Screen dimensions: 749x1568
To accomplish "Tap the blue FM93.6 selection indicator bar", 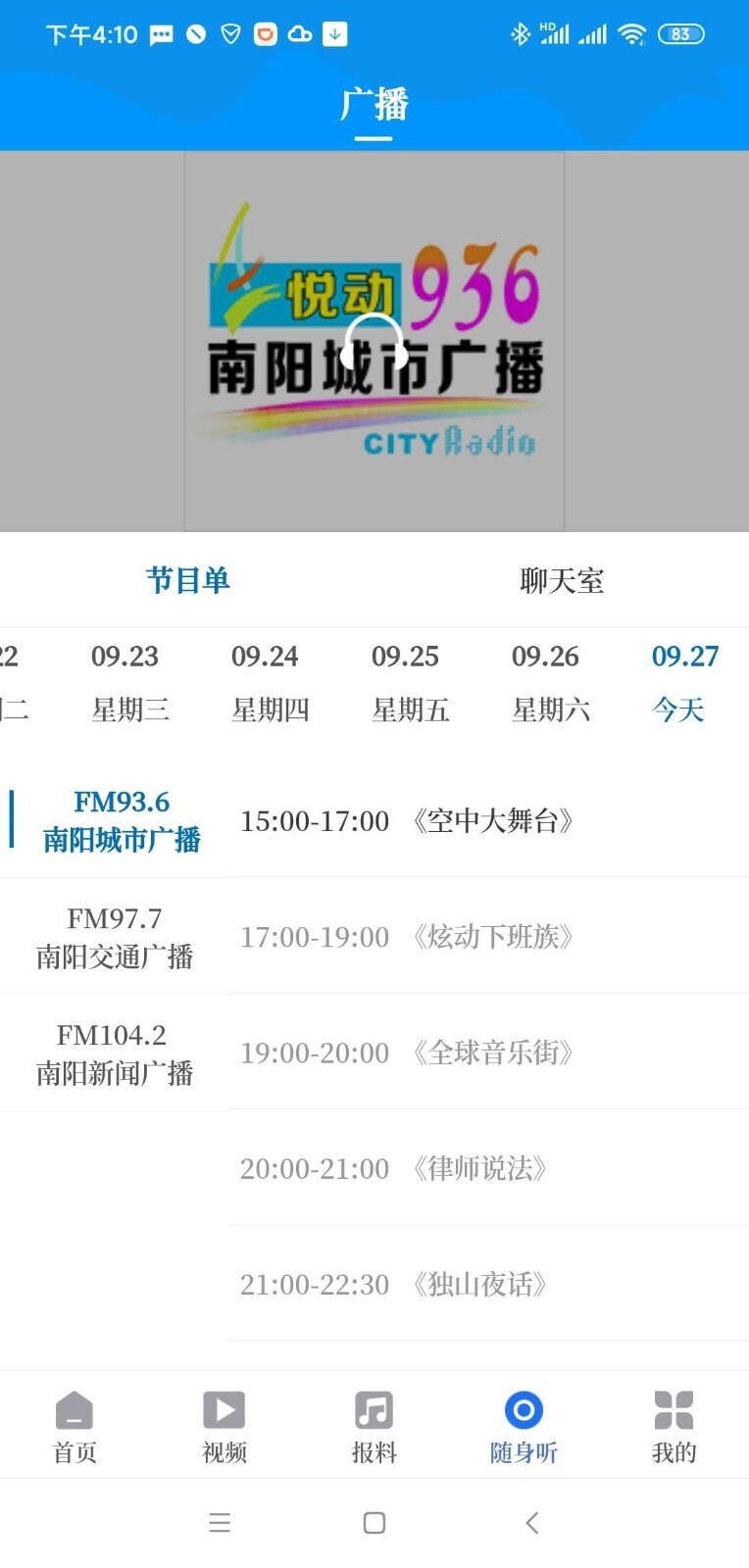I will (x=11, y=819).
